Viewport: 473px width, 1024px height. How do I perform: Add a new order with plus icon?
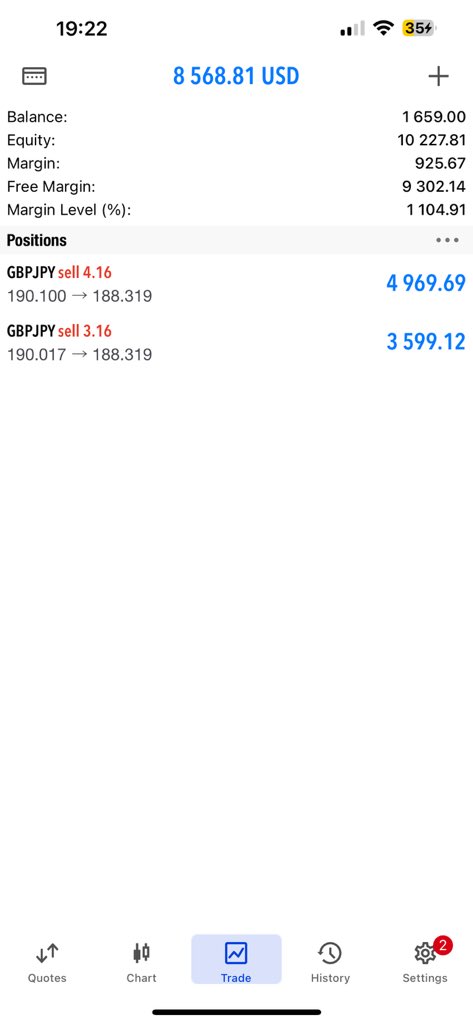438,76
